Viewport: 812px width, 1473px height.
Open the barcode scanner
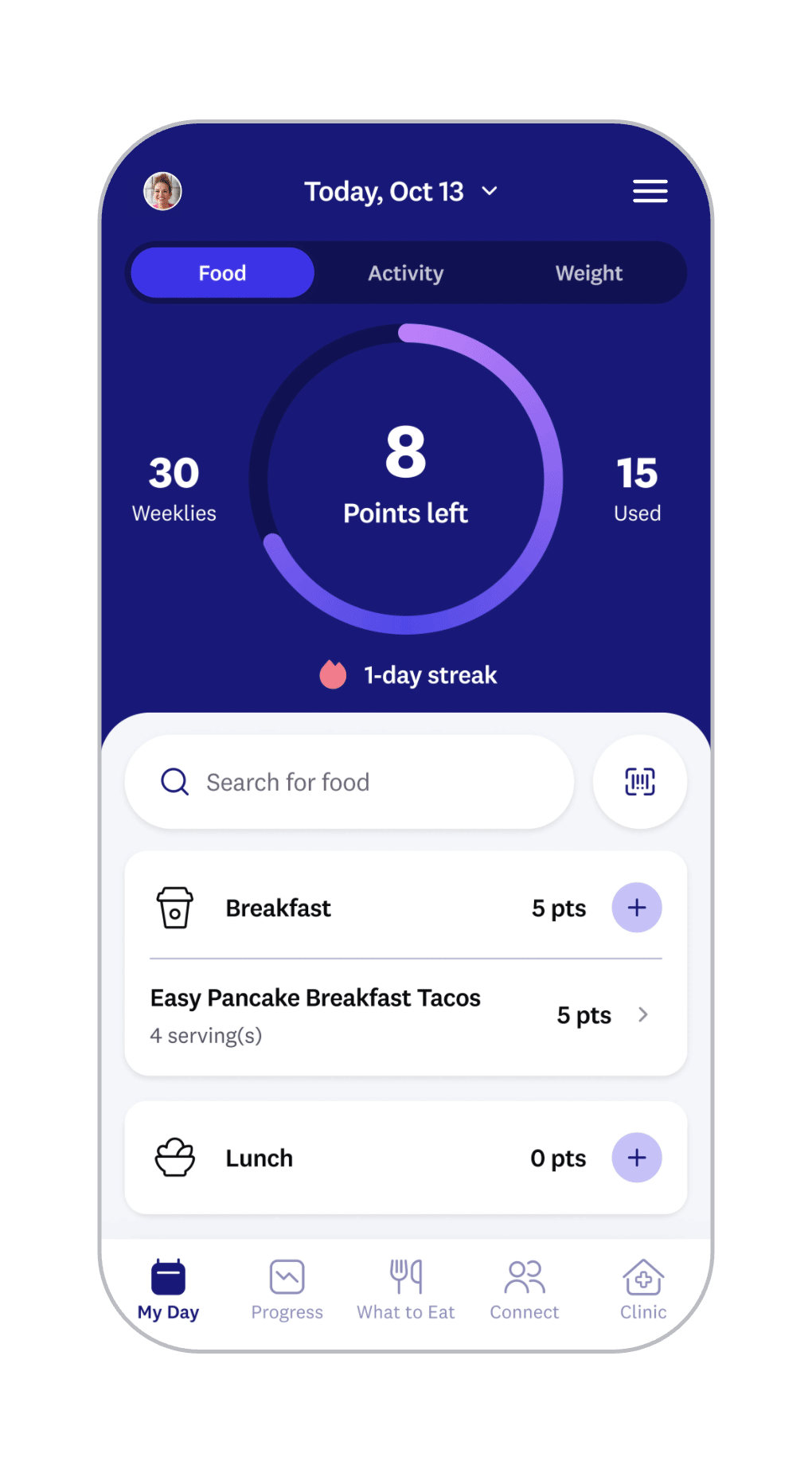coord(640,782)
